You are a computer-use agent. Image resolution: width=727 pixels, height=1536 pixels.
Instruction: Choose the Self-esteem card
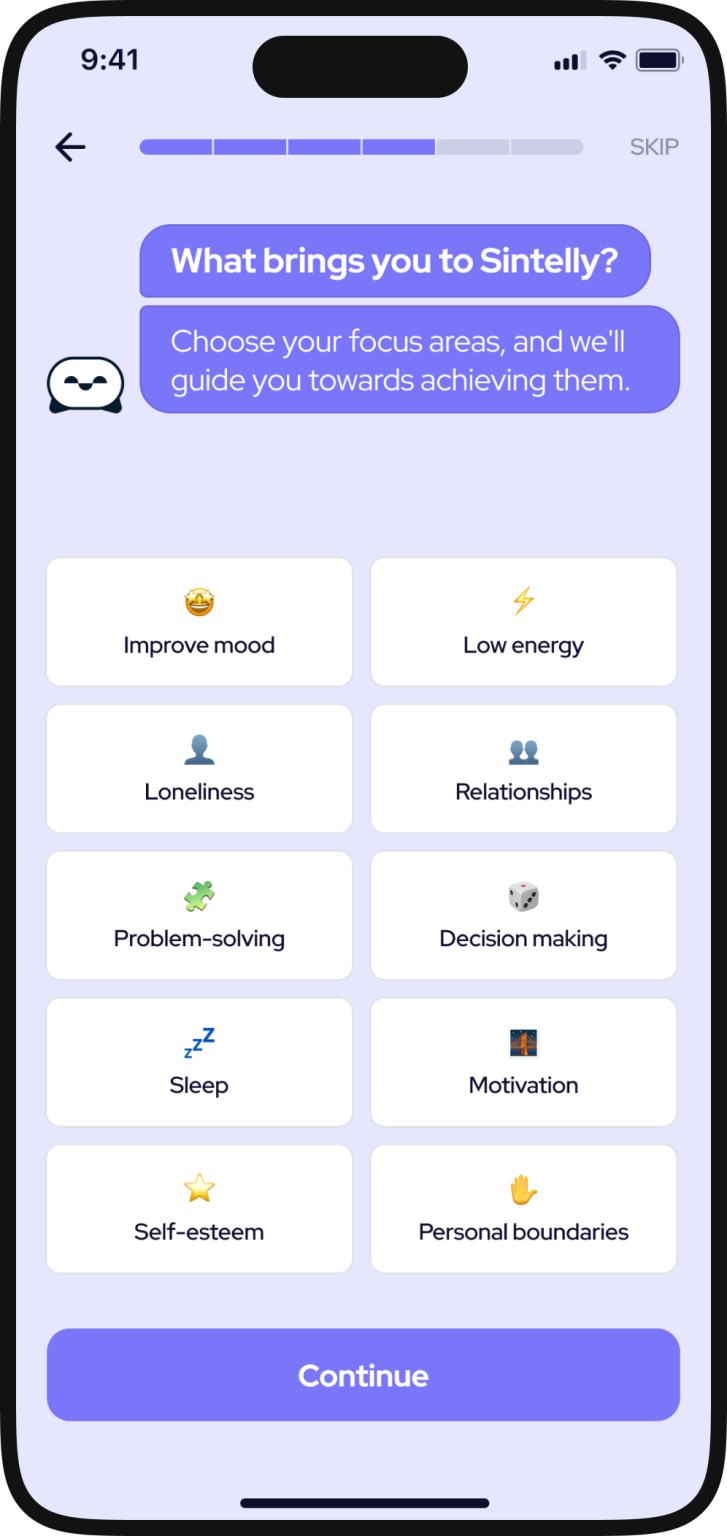199,1209
